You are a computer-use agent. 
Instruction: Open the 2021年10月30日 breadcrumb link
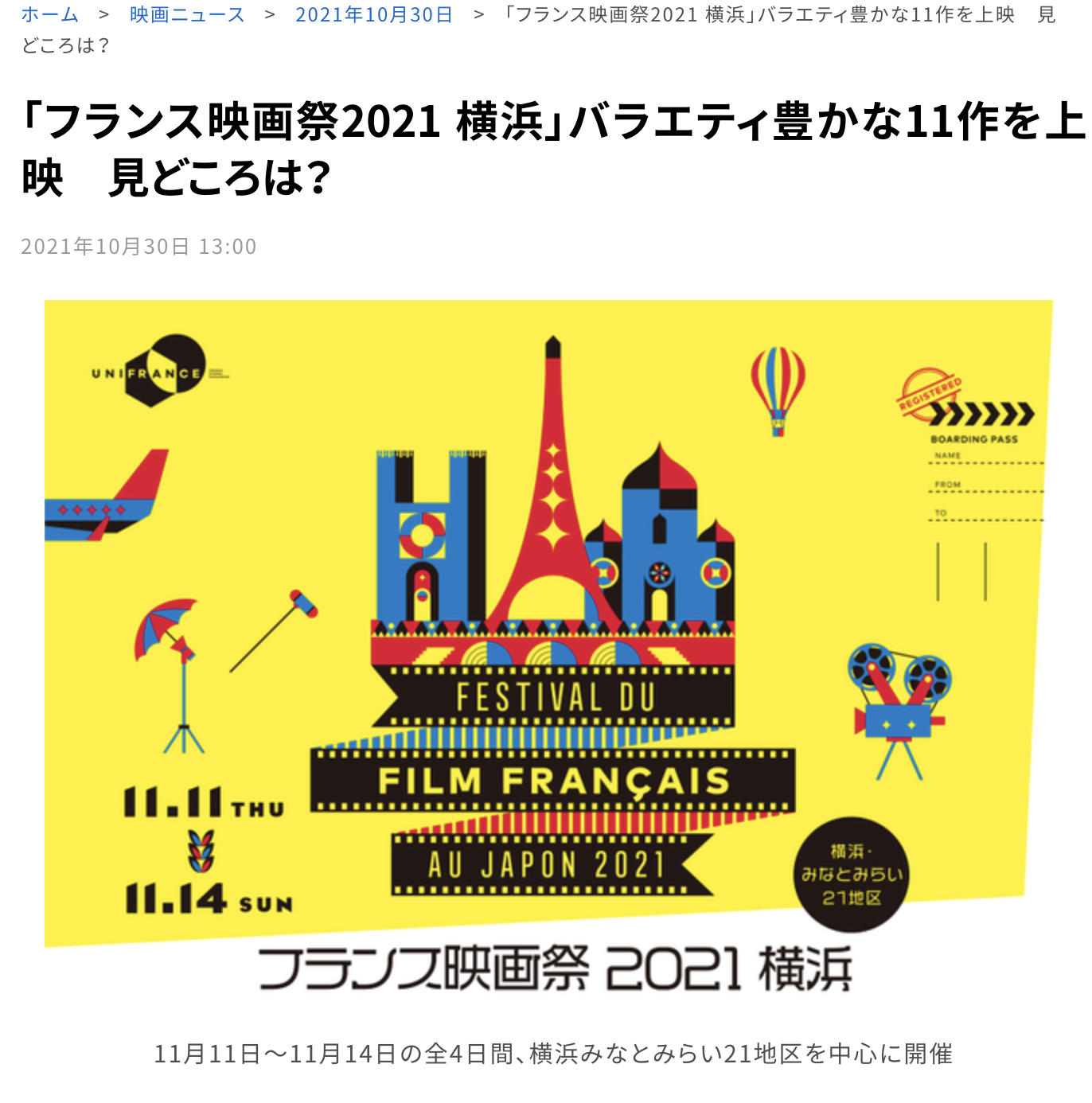[x=373, y=14]
